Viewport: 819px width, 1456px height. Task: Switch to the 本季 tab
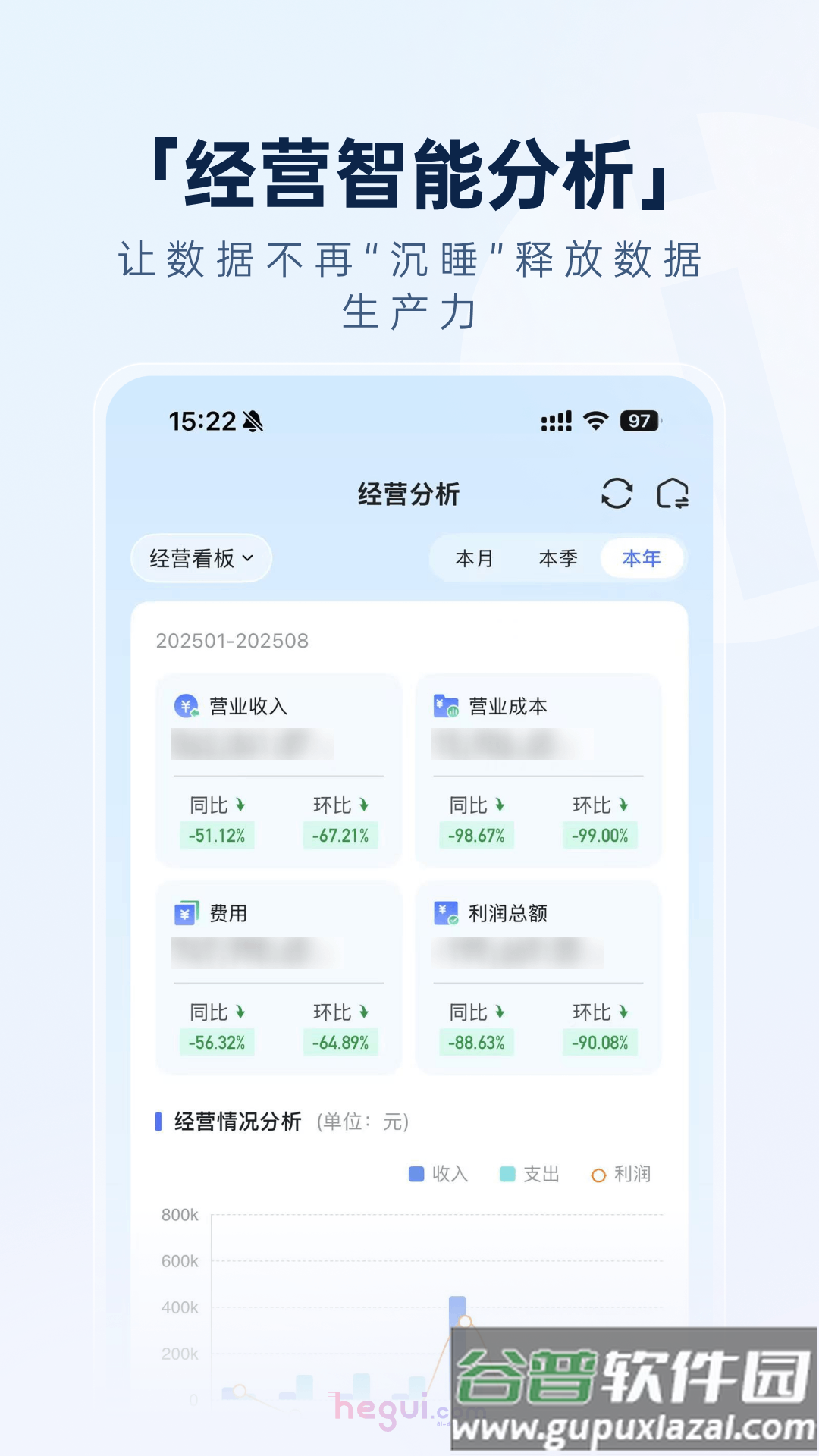click(557, 557)
